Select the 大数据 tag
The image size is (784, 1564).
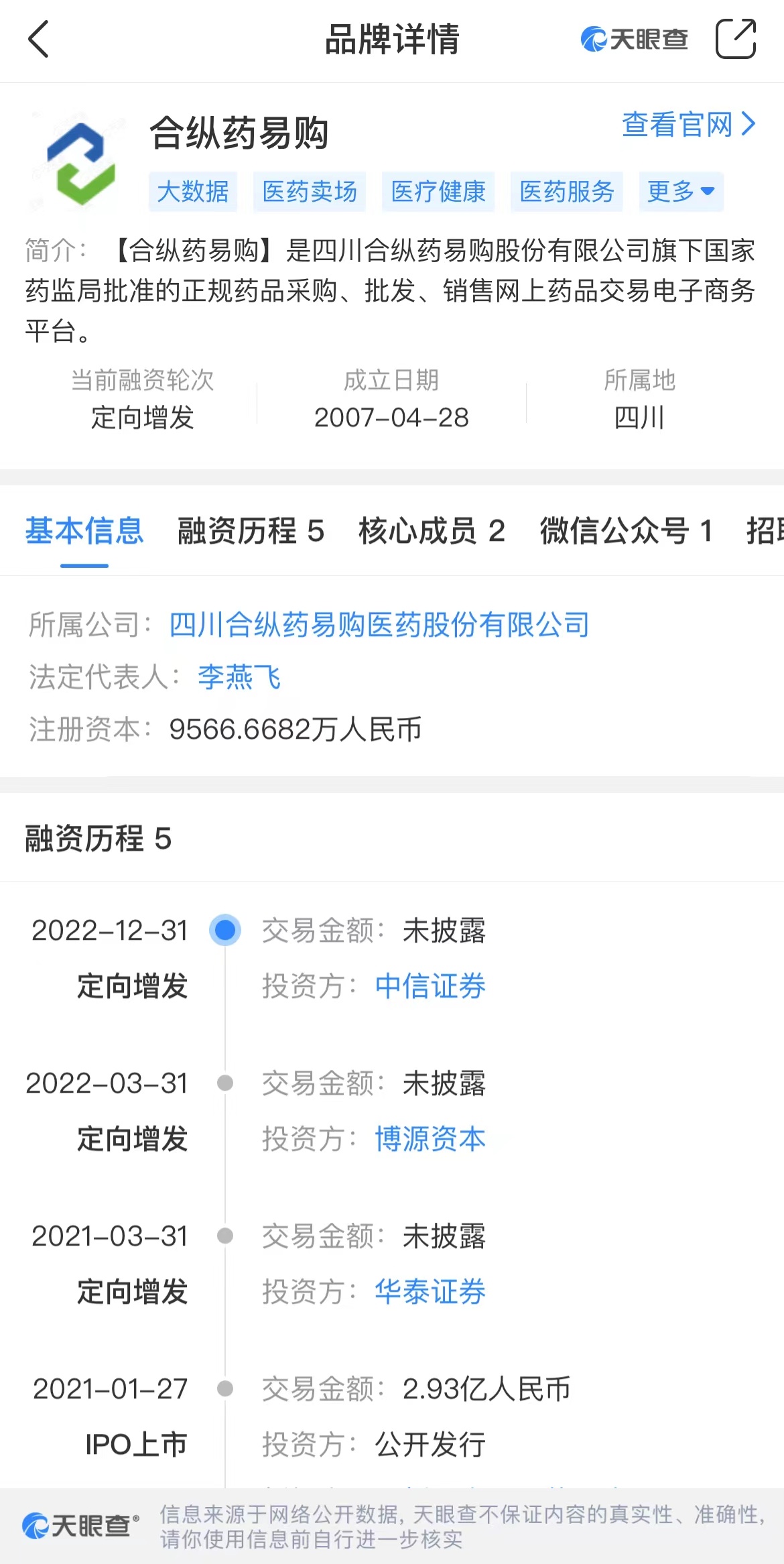click(193, 192)
